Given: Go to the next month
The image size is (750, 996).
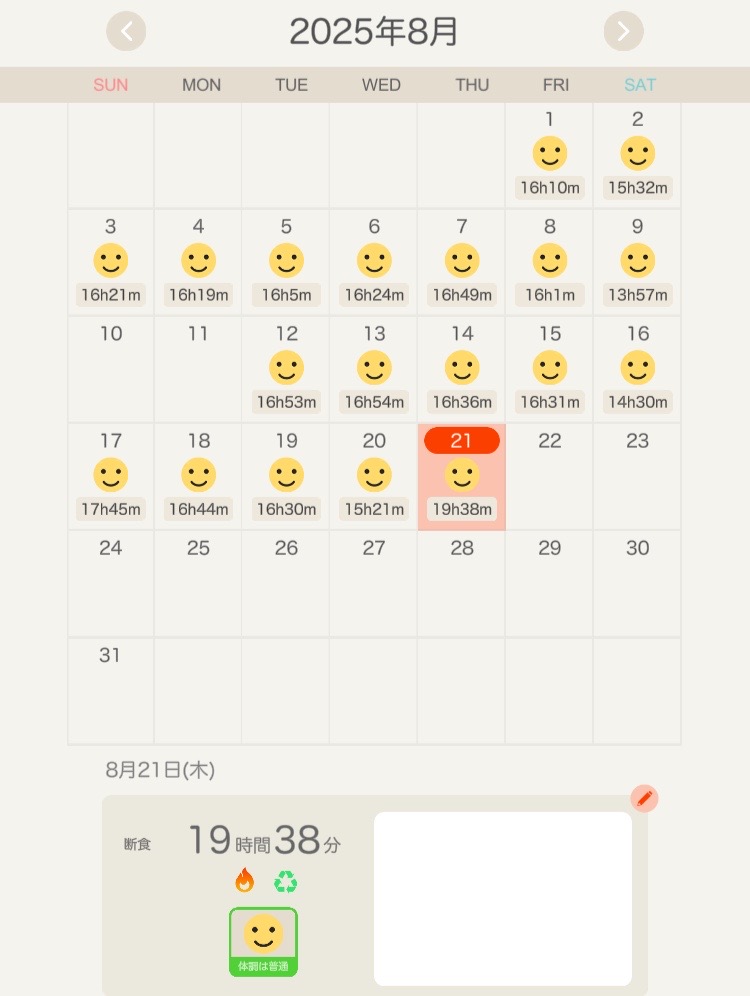Looking at the screenshot, I should coord(623,32).
